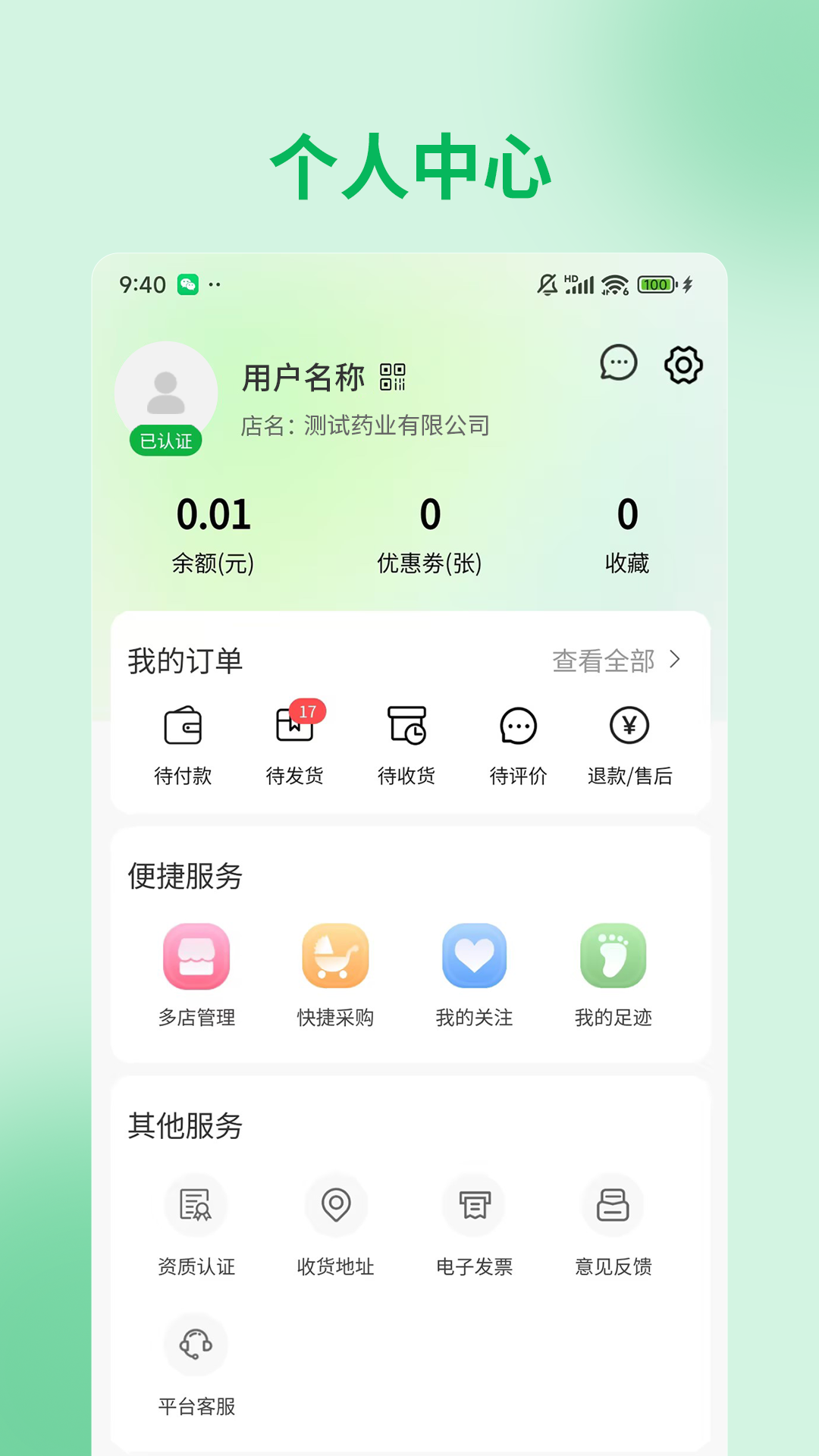This screenshot has height=1456, width=819.
Task: Open the settings gear icon
Action: click(x=682, y=364)
